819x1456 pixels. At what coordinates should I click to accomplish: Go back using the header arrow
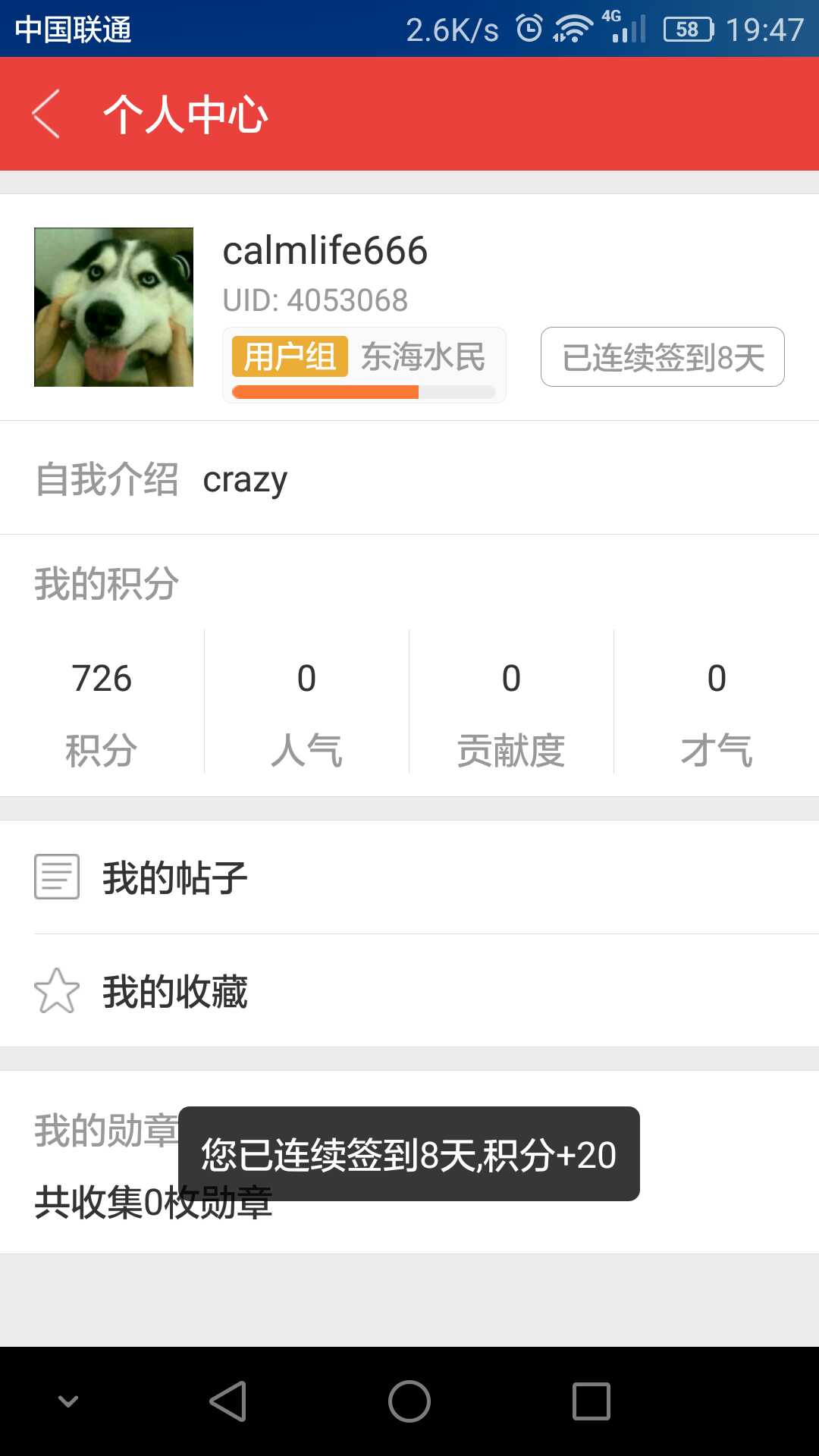point(46,114)
